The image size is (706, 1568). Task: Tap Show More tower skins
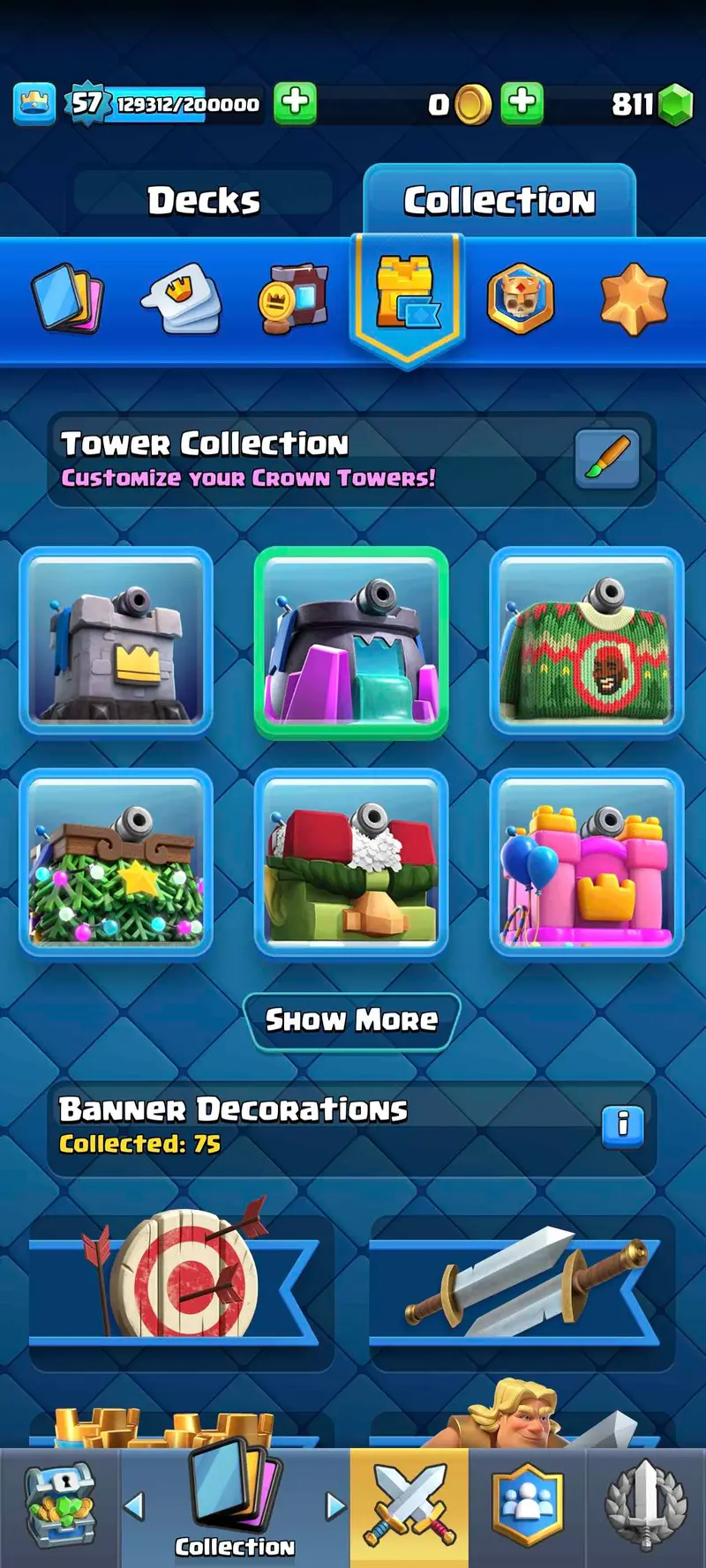coord(351,1020)
